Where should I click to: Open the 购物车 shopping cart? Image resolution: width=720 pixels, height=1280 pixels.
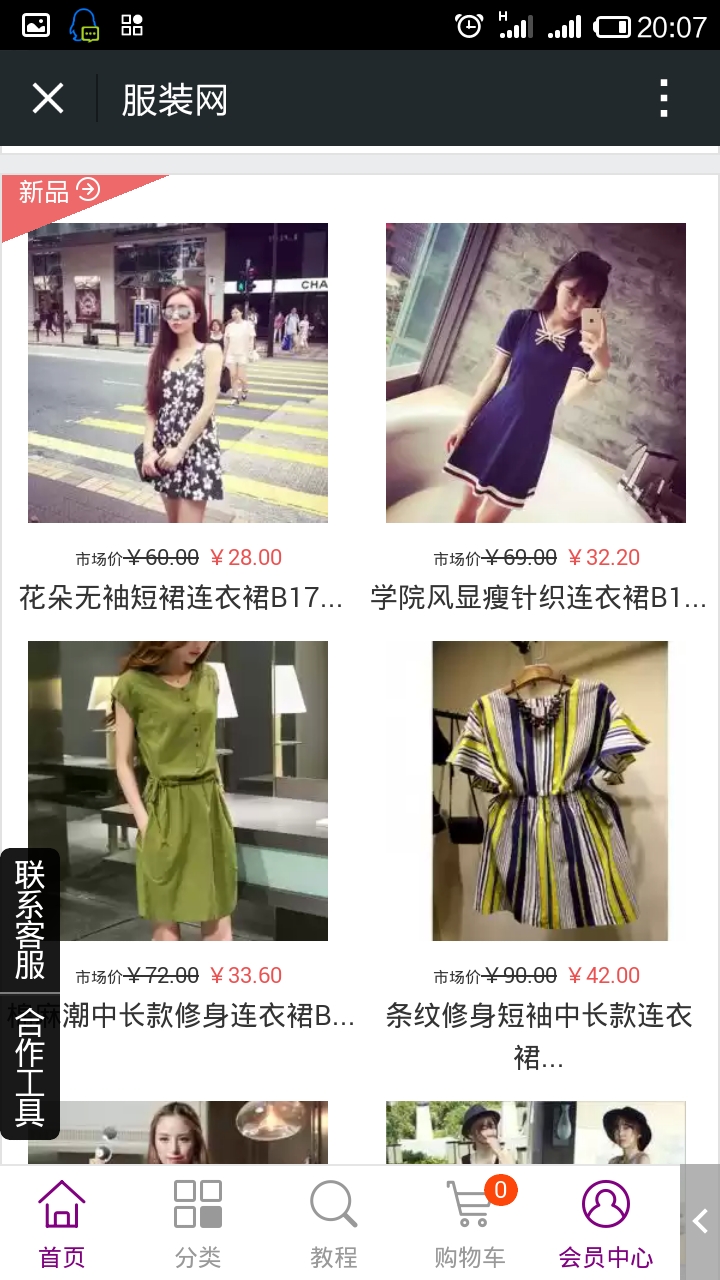470,1224
